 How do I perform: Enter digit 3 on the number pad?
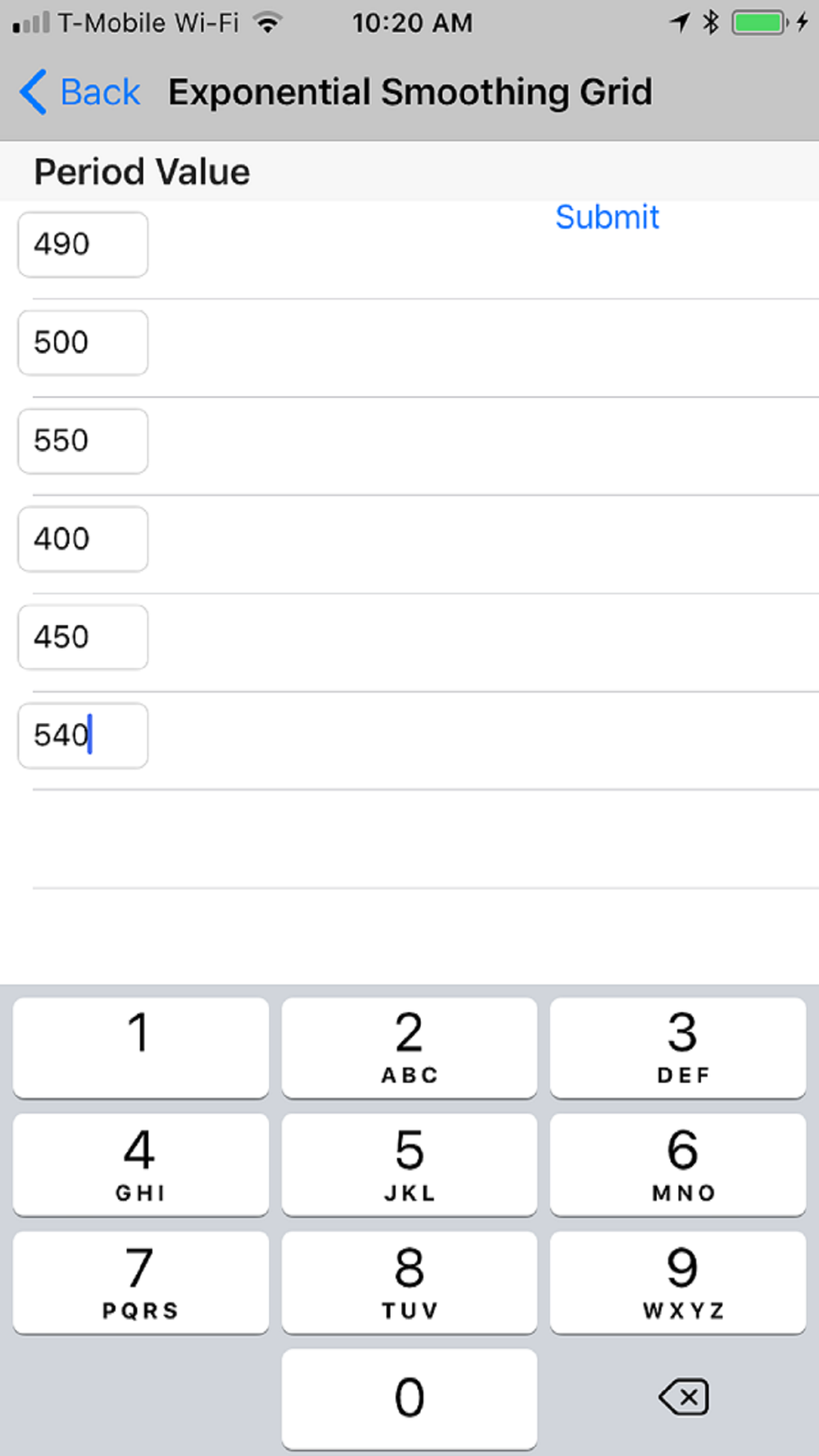[x=678, y=1047]
